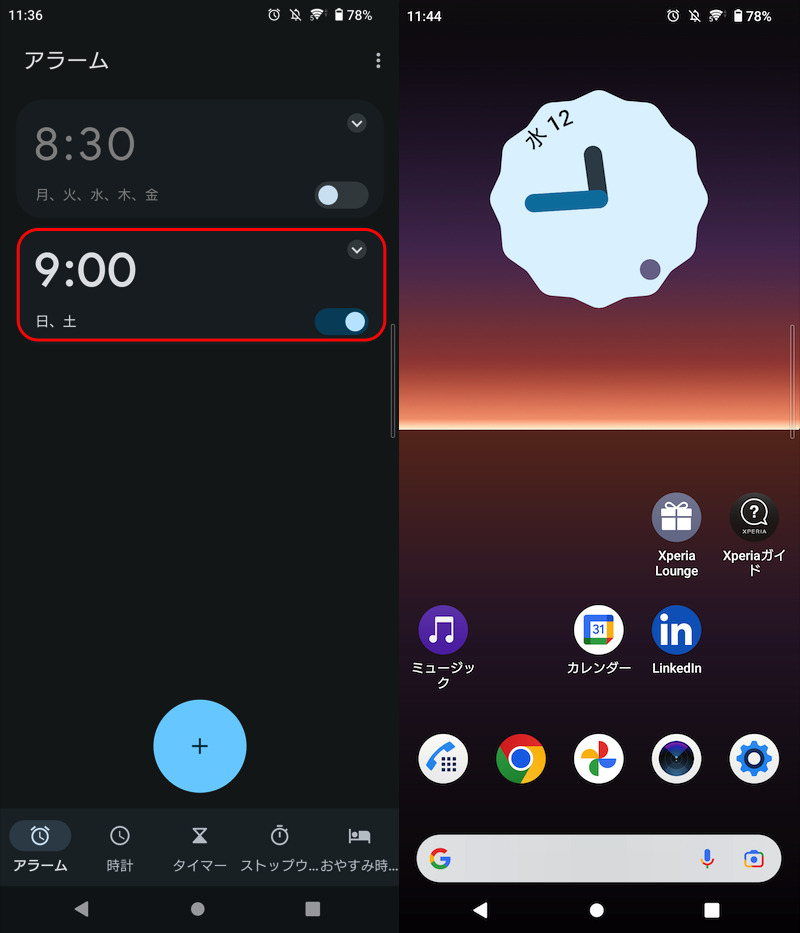The width and height of the screenshot is (800, 933).
Task: Enable the 8:30 weekday alarm
Action: (341, 194)
